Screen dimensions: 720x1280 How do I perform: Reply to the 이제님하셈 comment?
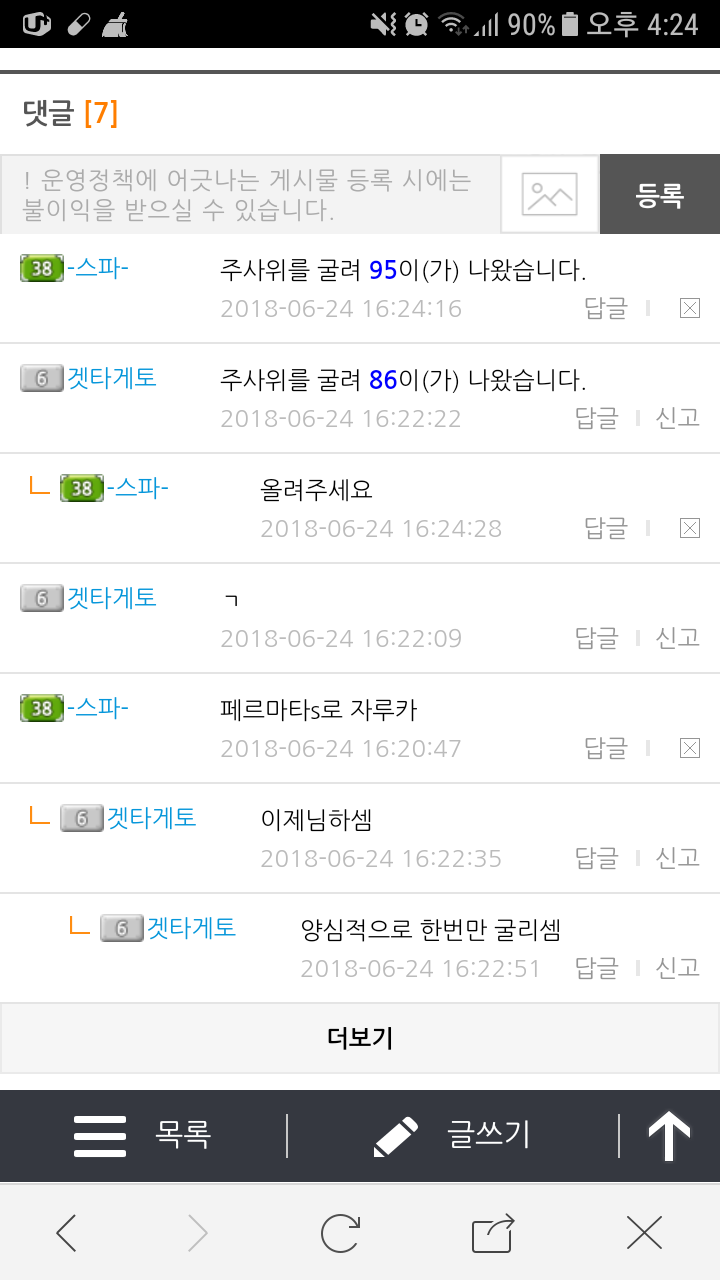click(597, 858)
